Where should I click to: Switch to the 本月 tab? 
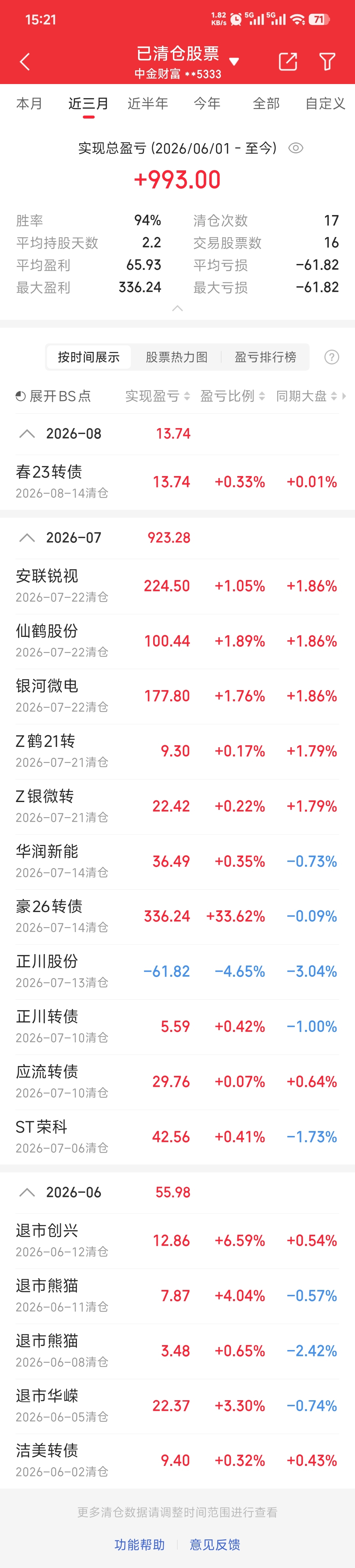pos(29,103)
